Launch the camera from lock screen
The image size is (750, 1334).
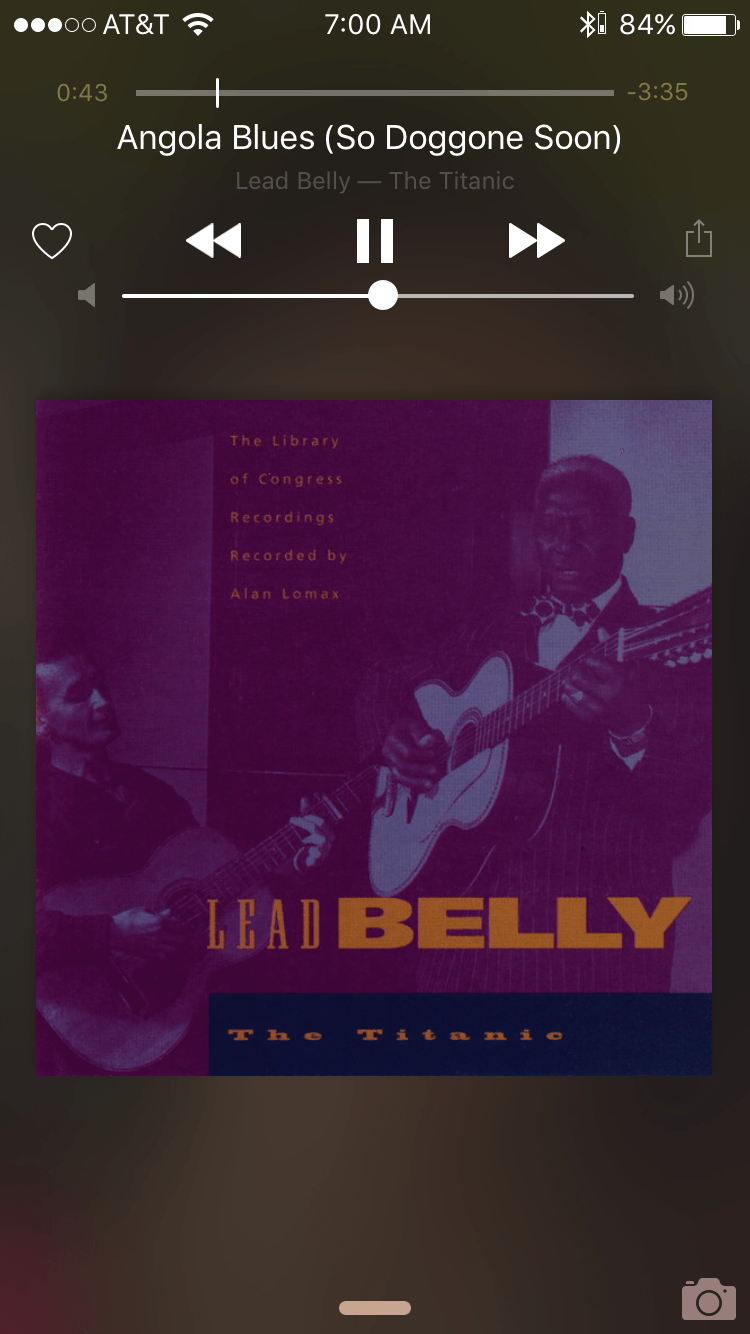pos(708,1299)
